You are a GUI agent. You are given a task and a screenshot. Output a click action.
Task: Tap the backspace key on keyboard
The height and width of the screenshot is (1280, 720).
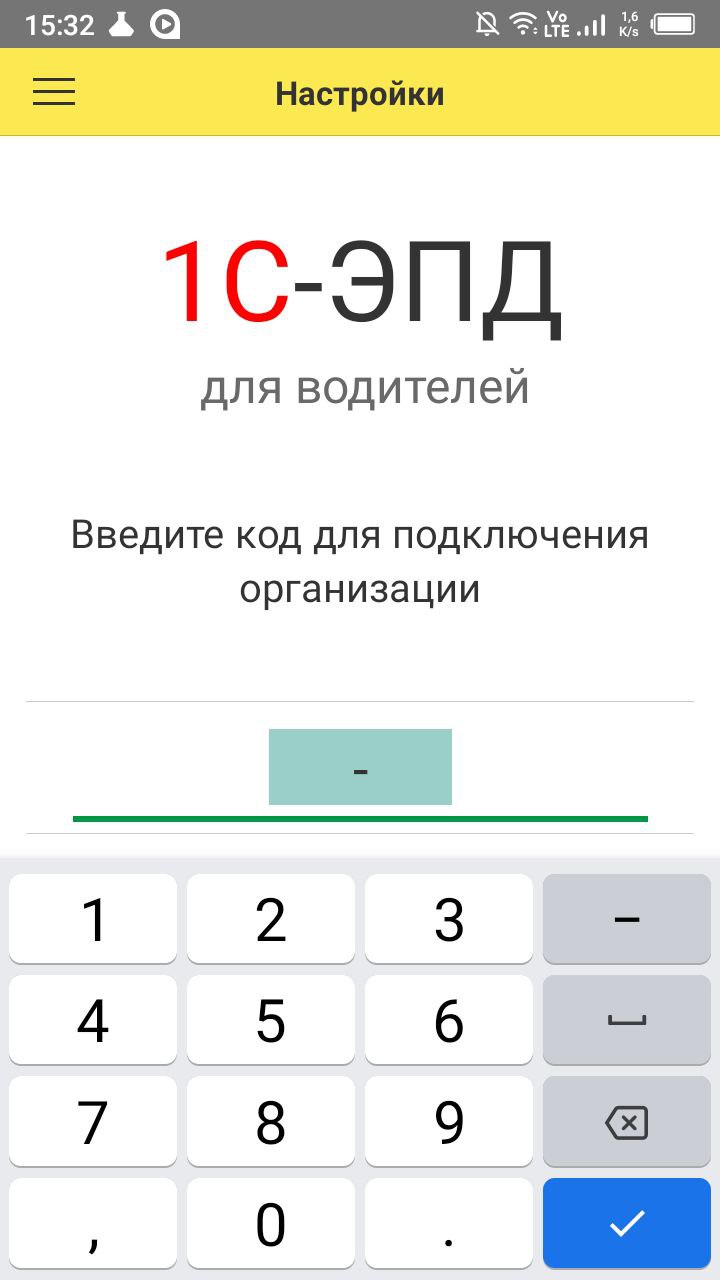(626, 1122)
